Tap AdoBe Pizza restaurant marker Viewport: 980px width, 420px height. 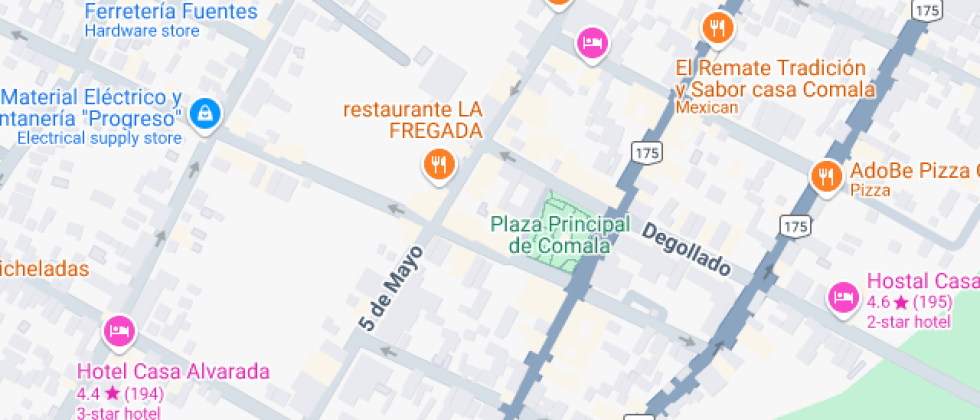coord(825,177)
